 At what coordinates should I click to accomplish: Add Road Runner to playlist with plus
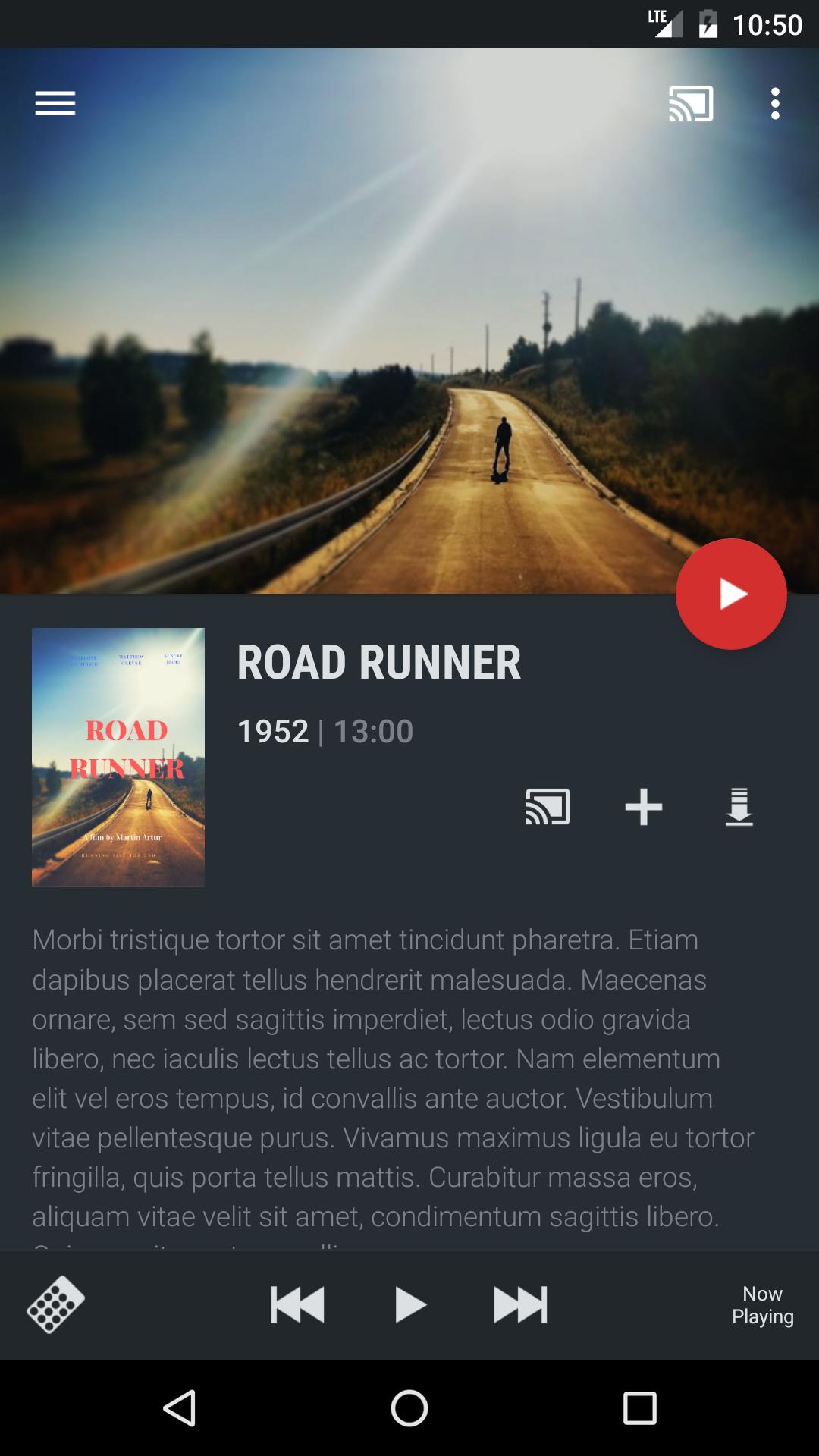(x=644, y=807)
